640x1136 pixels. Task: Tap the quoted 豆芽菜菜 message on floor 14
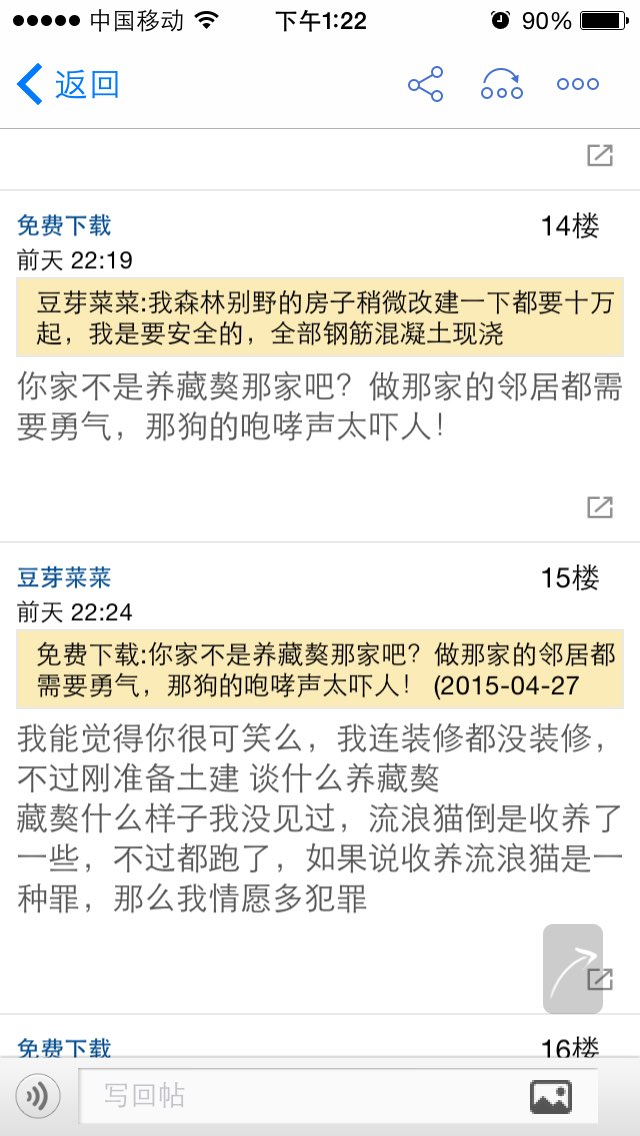pos(320,317)
